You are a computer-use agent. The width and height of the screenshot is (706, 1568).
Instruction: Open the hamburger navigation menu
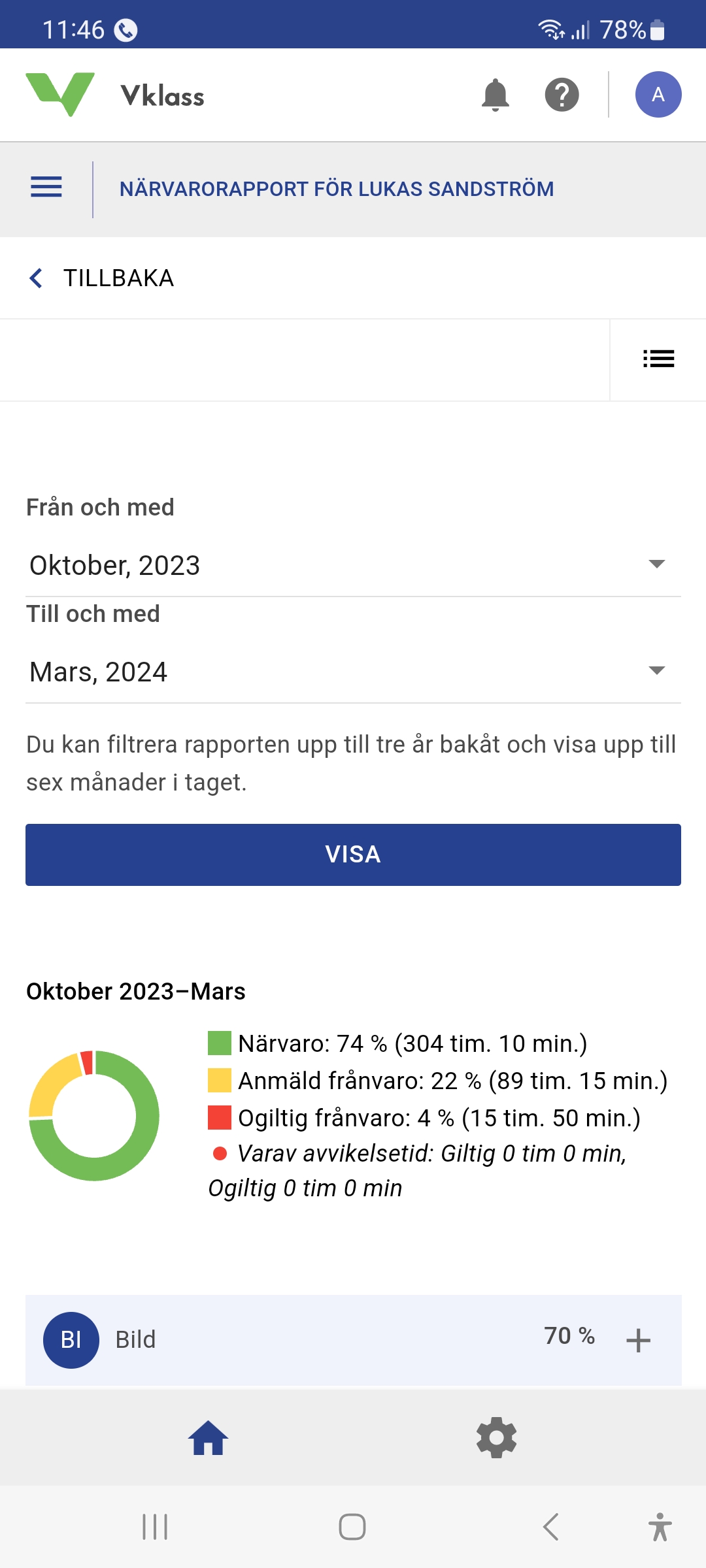point(46,188)
